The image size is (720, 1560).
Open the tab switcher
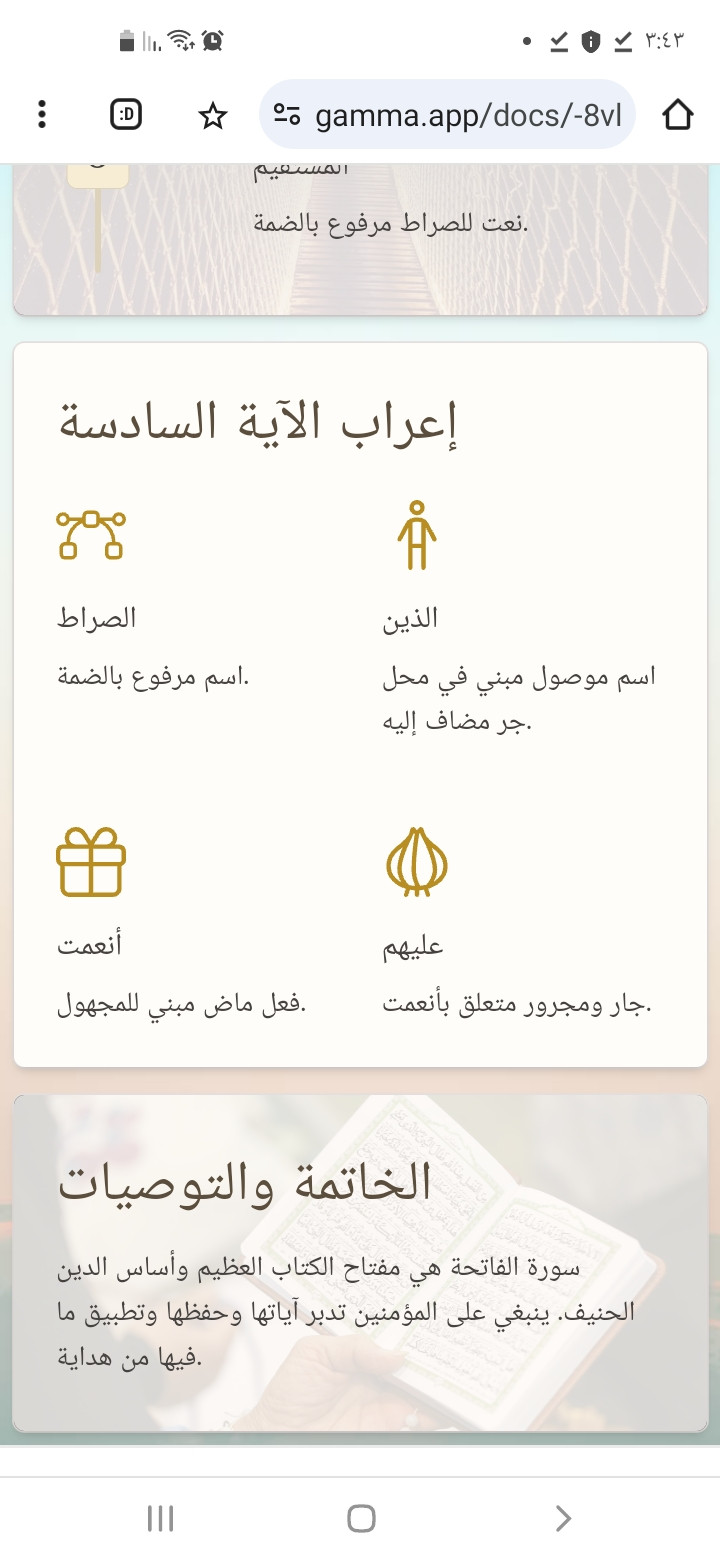click(x=126, y=115)
